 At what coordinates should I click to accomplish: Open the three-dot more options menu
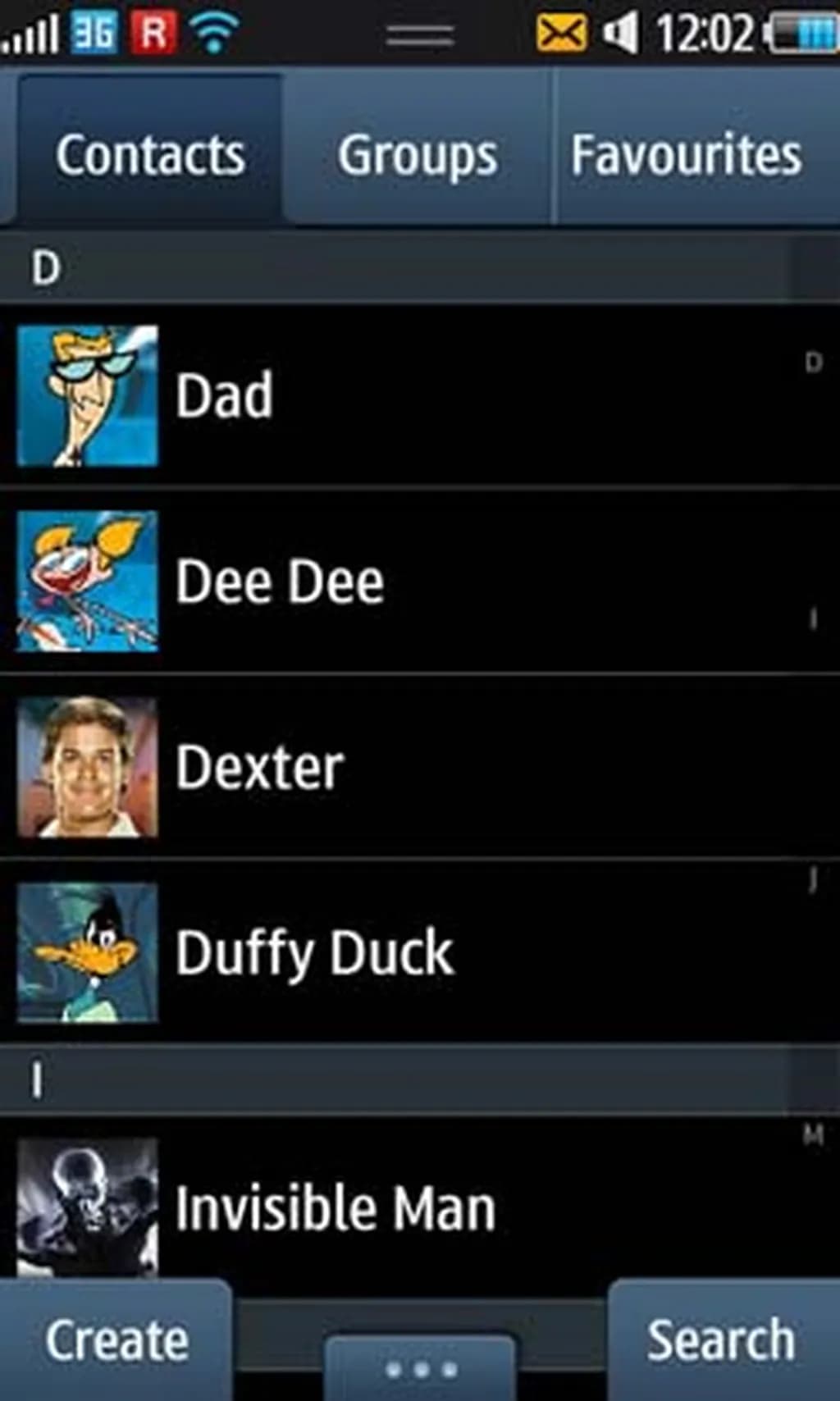coord(421,1368)
